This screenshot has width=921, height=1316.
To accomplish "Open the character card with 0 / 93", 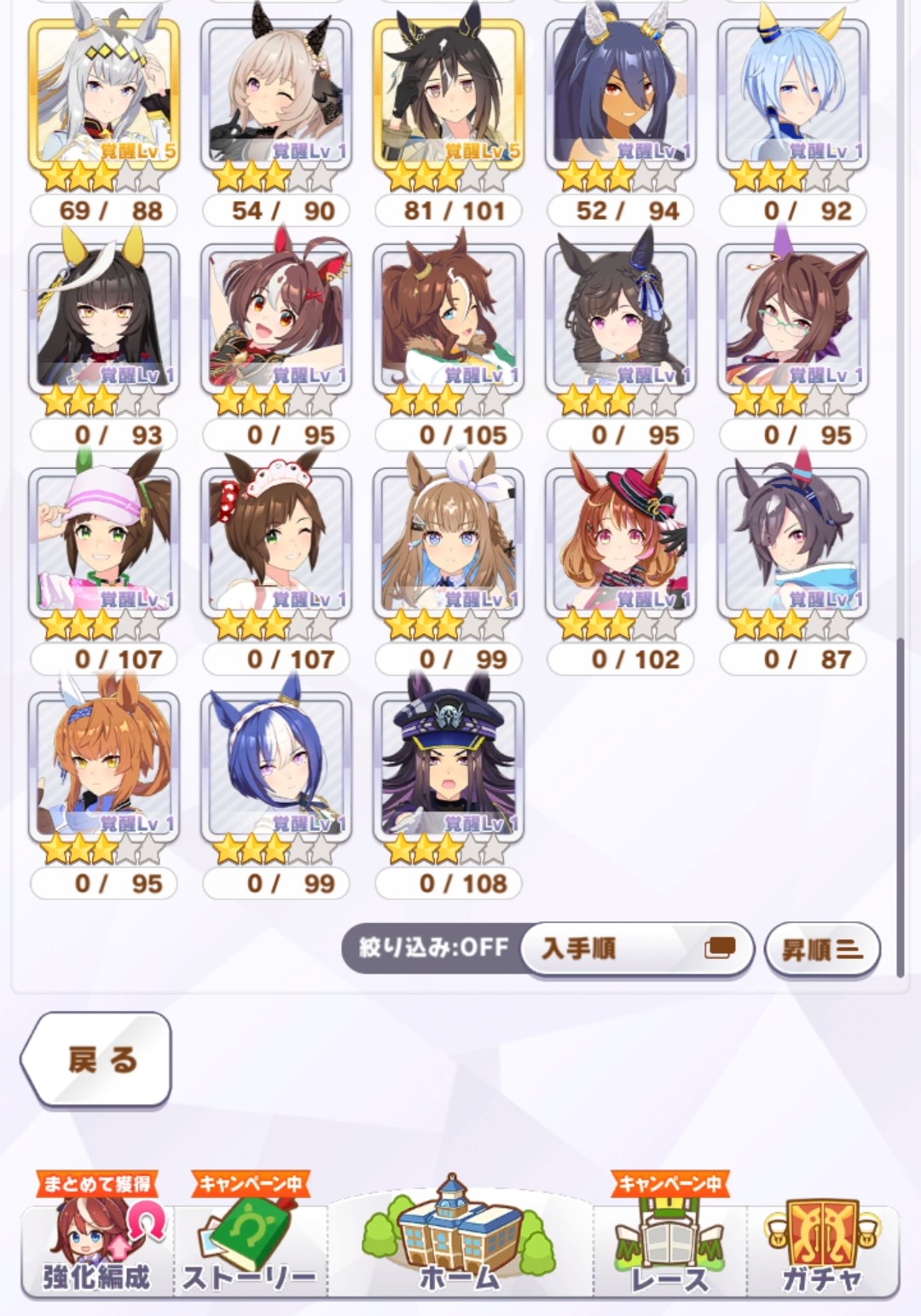I will (x=104, y=318).
